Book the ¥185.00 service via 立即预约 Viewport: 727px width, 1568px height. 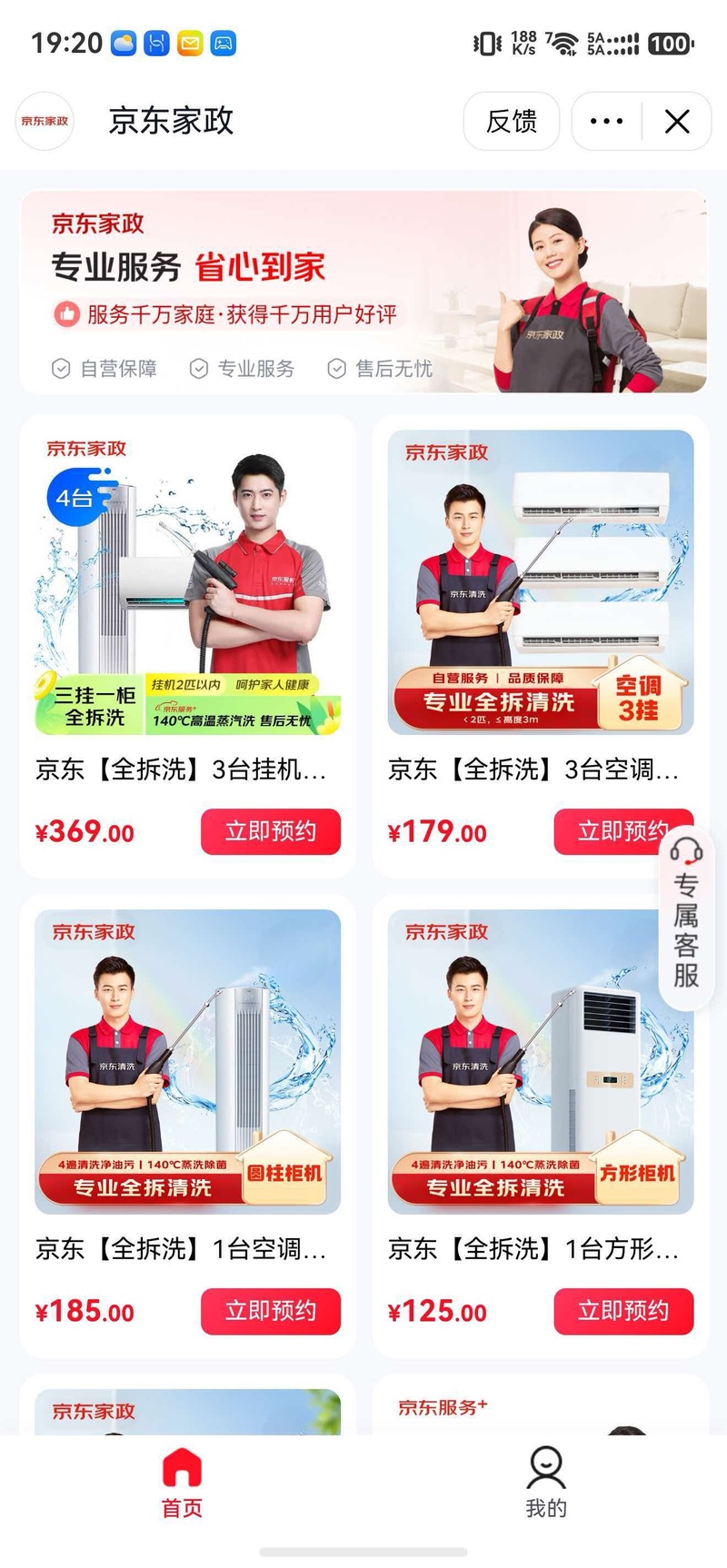(x=271, y=1311)
